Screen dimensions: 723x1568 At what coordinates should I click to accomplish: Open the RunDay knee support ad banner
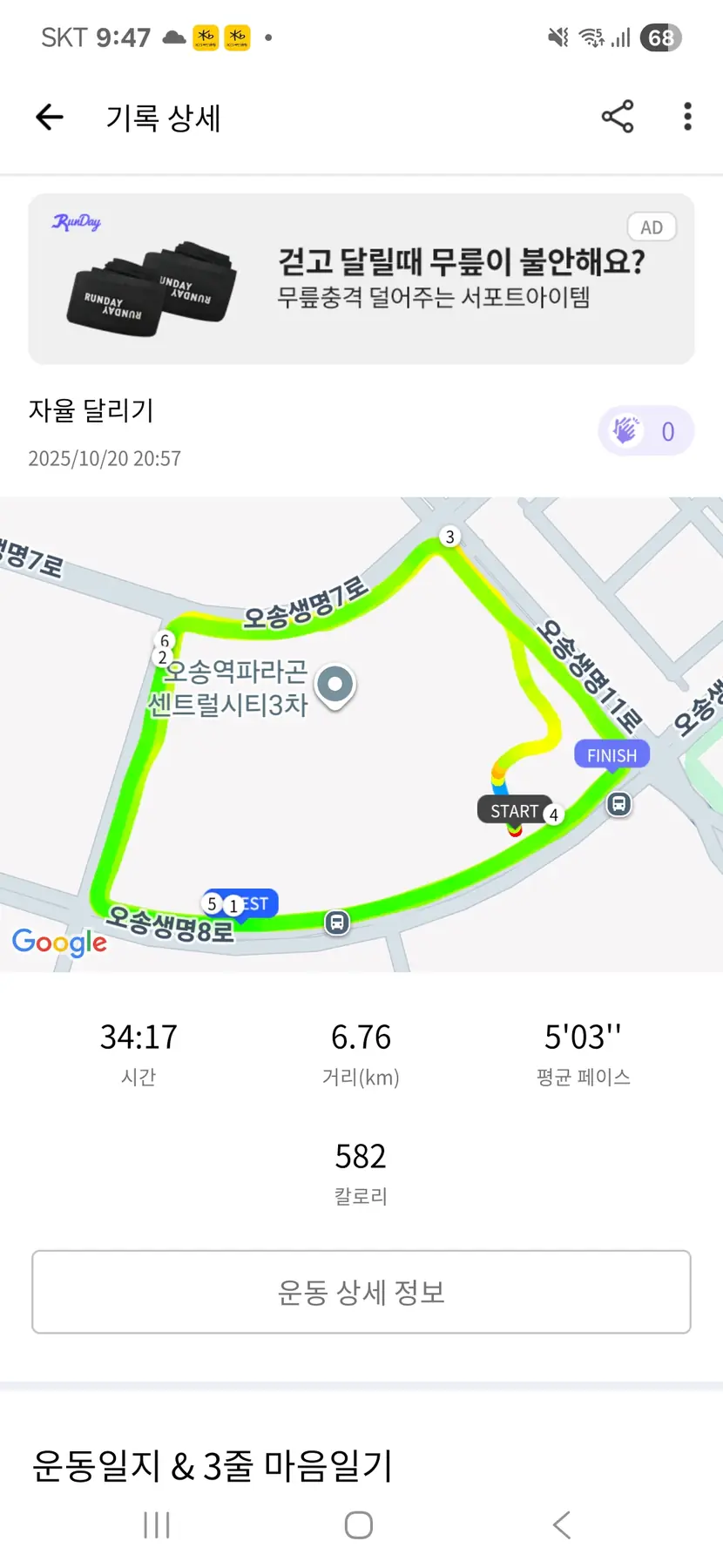(361, 279)
